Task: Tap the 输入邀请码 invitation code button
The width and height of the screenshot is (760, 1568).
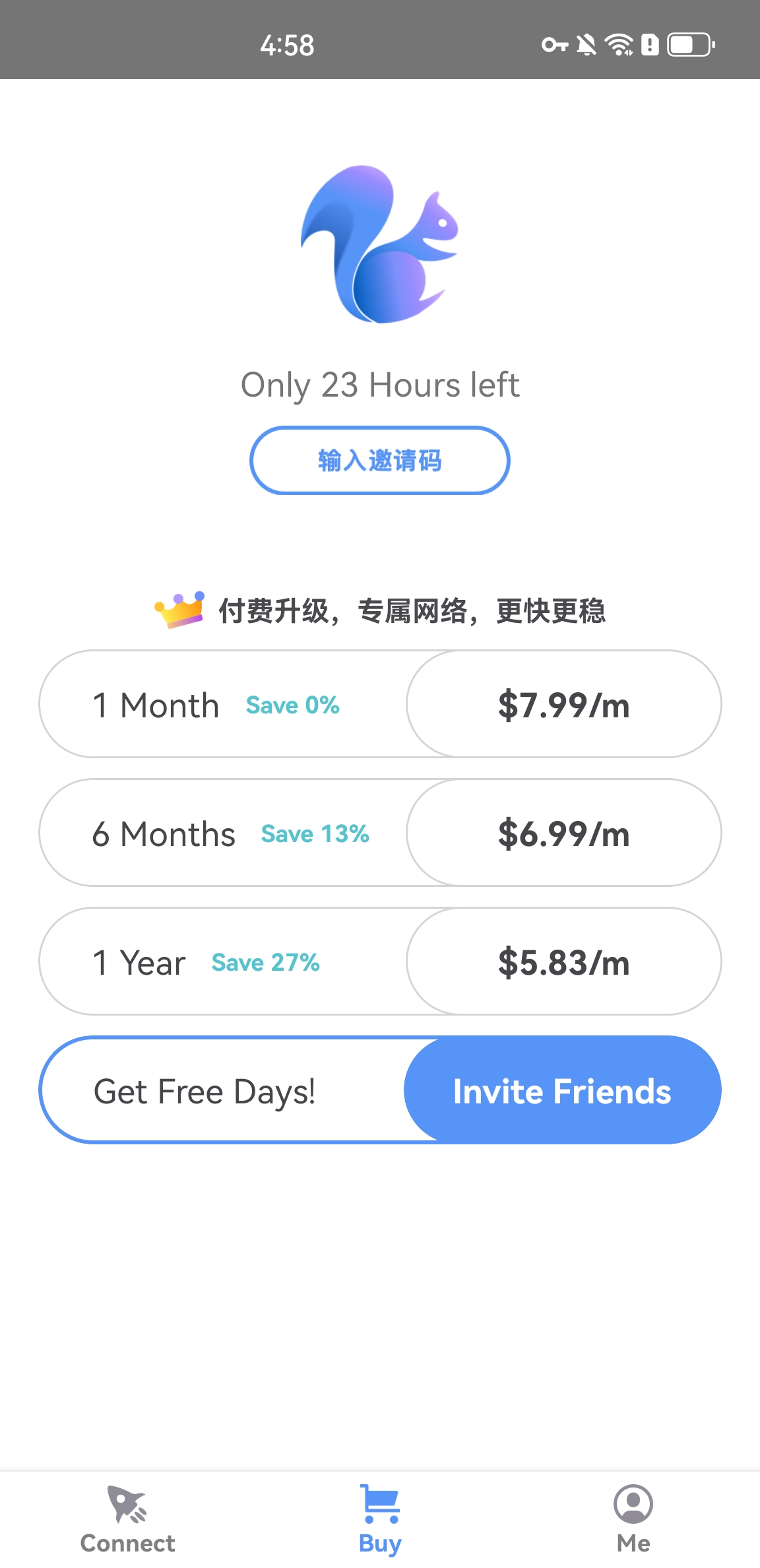Action: [379, 461]
